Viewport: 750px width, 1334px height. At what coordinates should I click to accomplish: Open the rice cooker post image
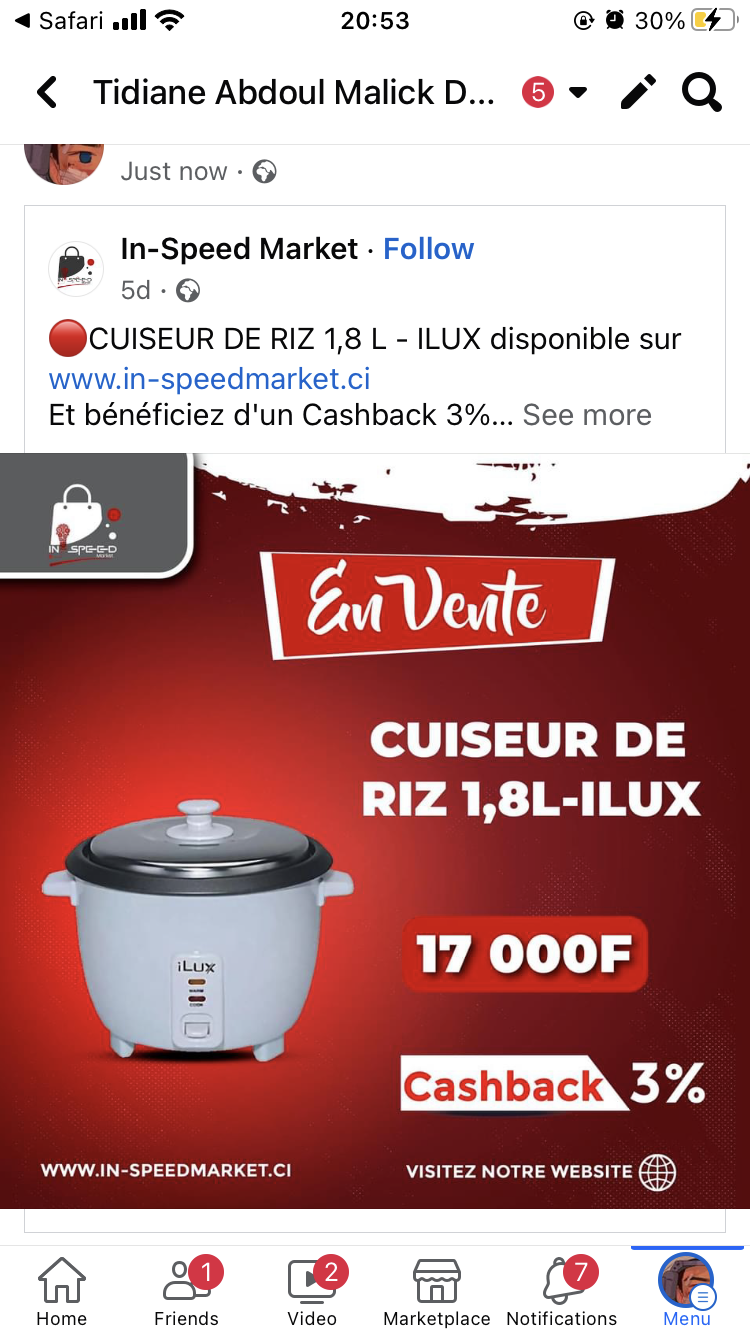tap(375, 831)
